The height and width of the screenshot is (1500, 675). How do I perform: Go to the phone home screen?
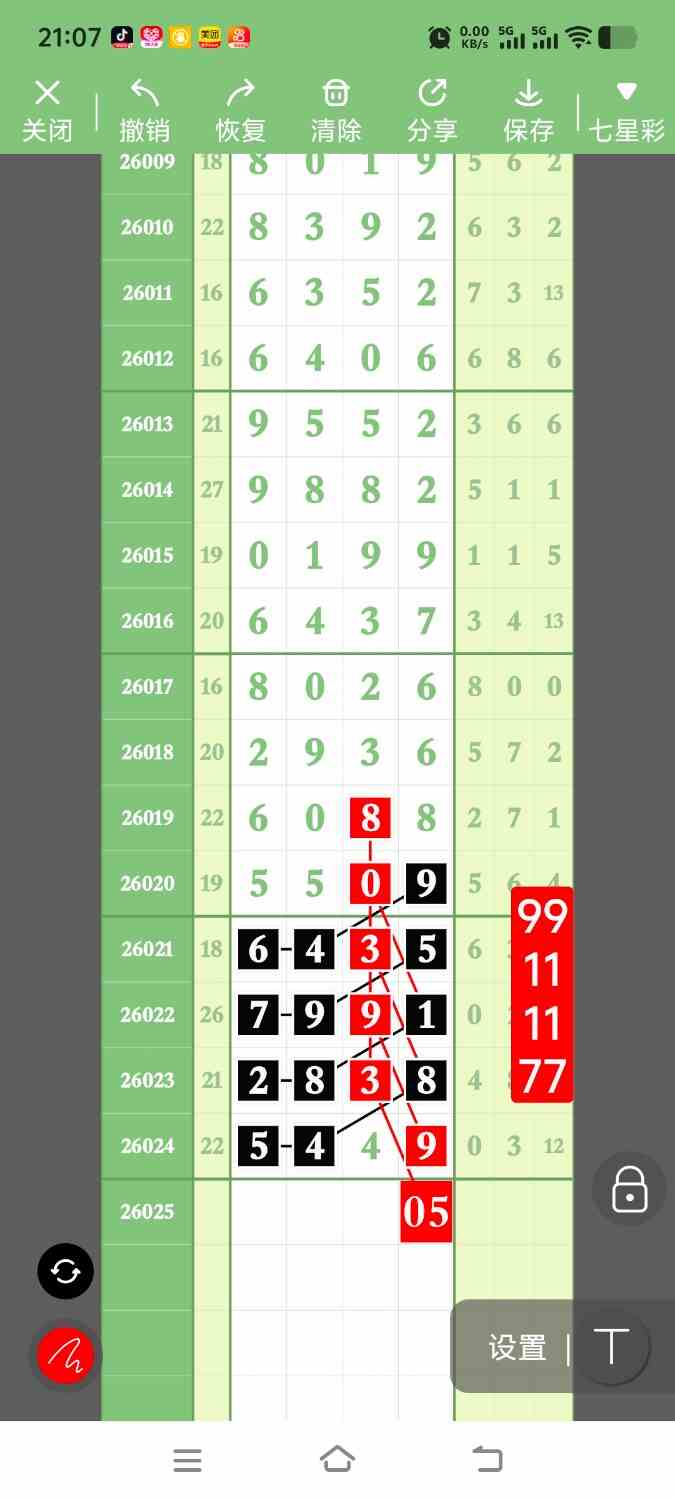[337, 1460]
